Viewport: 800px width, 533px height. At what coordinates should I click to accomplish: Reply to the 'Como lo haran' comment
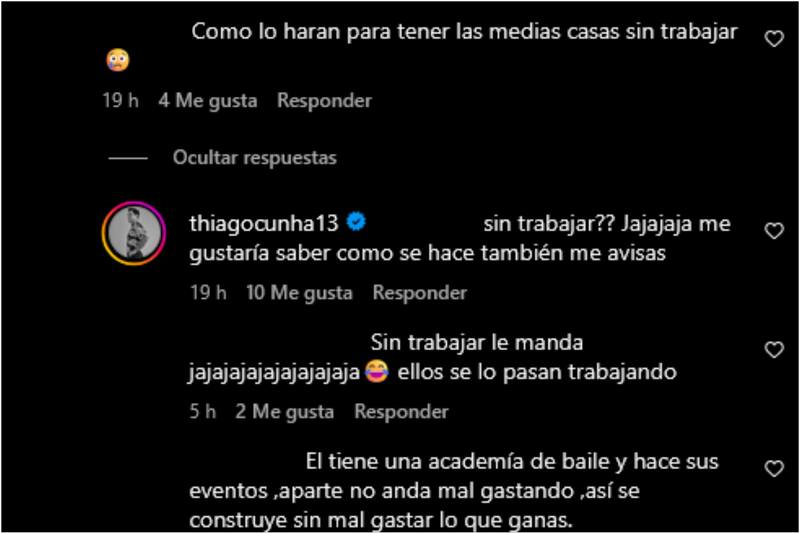click(x=324, y=101)
